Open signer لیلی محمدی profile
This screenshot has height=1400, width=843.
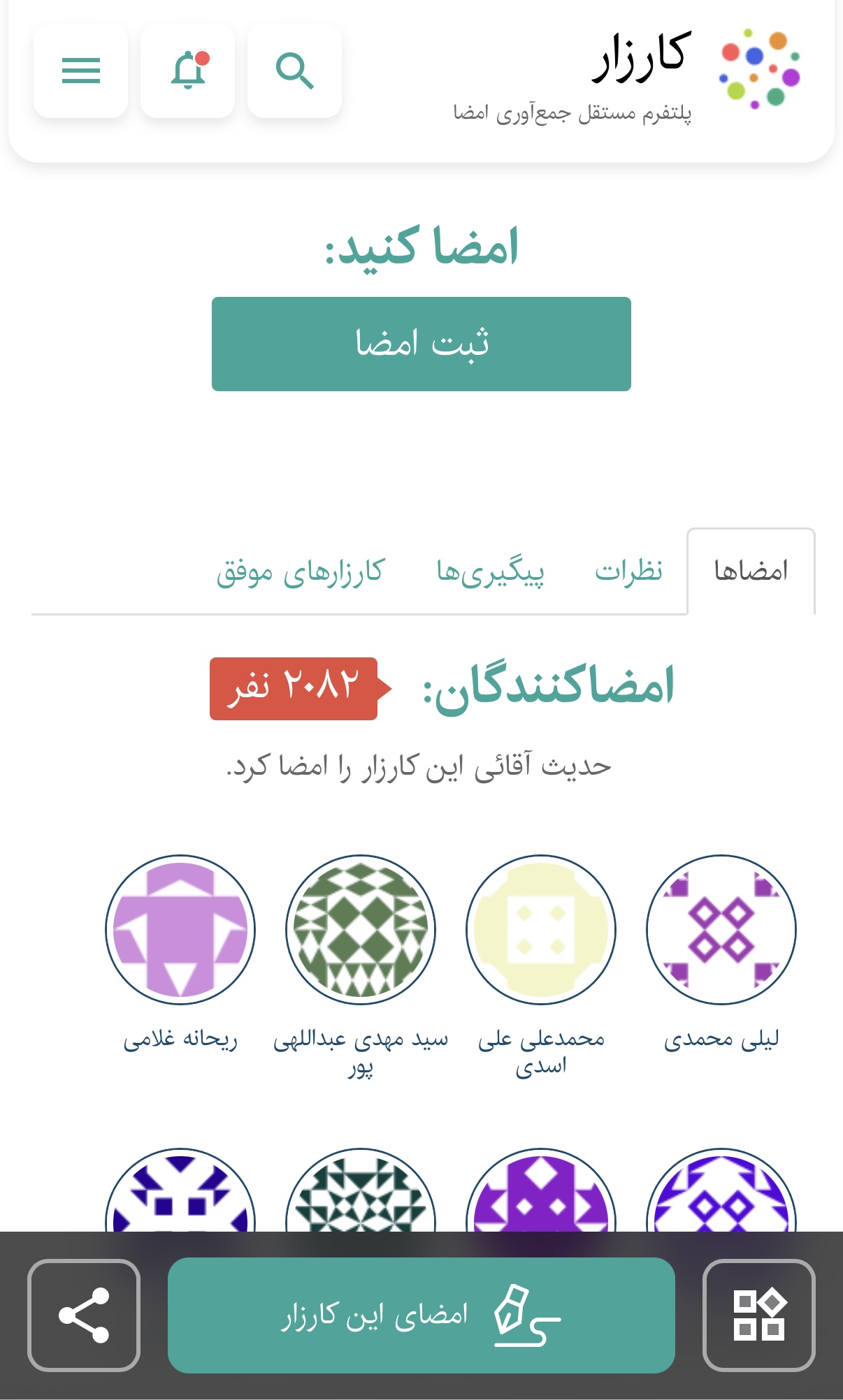point(721,930)
